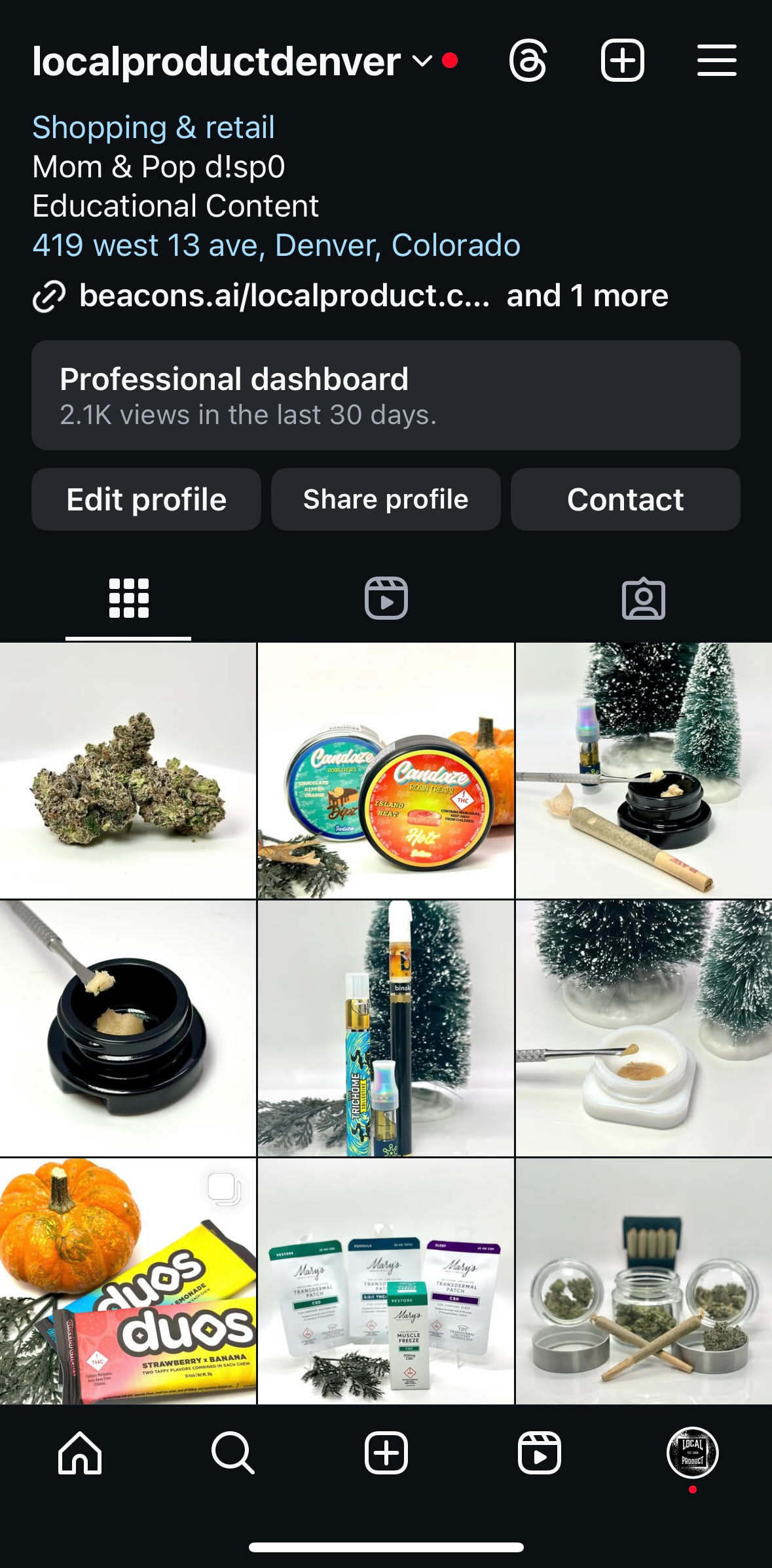Open the Candaze rosin treats post
The image size is (772, 1568).
pos(386,771)
